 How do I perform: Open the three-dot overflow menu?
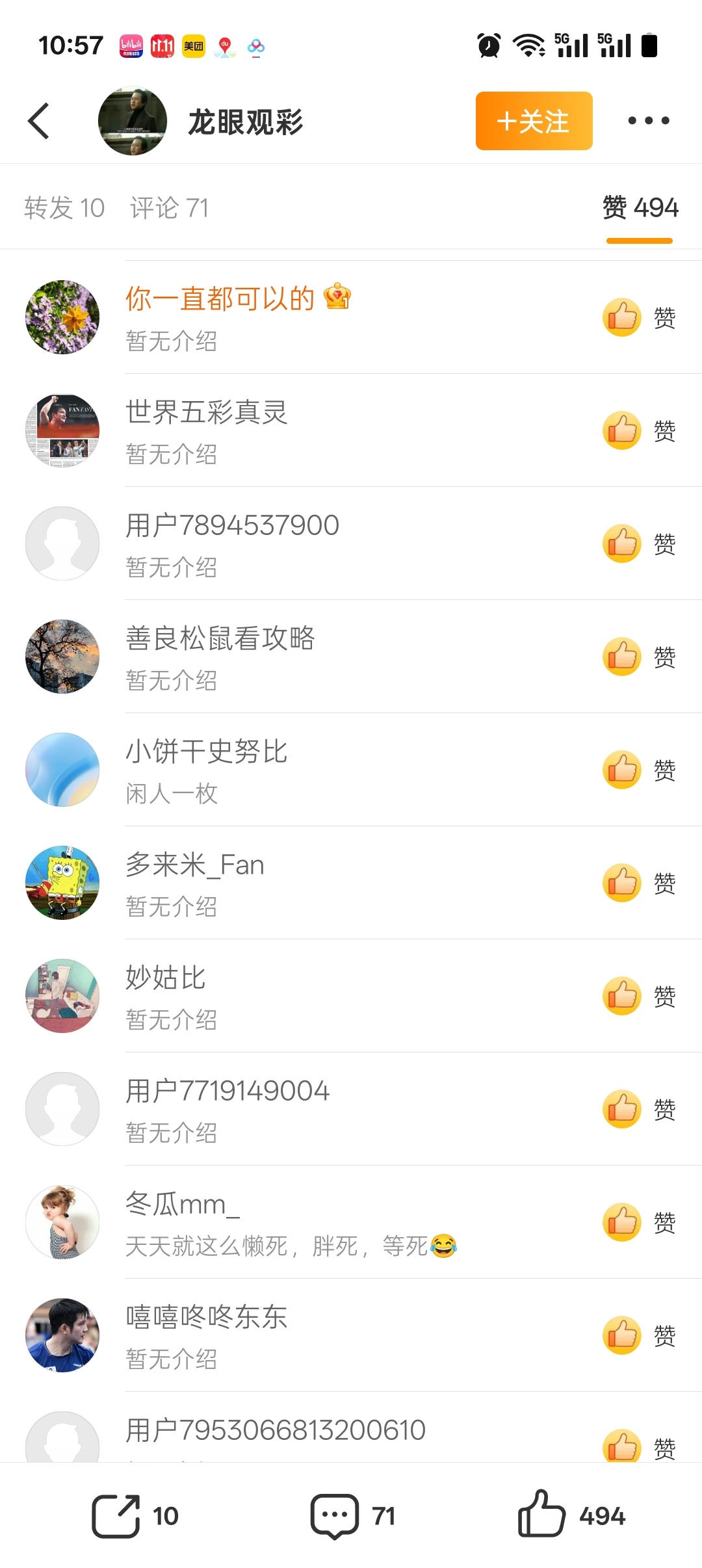648,121
